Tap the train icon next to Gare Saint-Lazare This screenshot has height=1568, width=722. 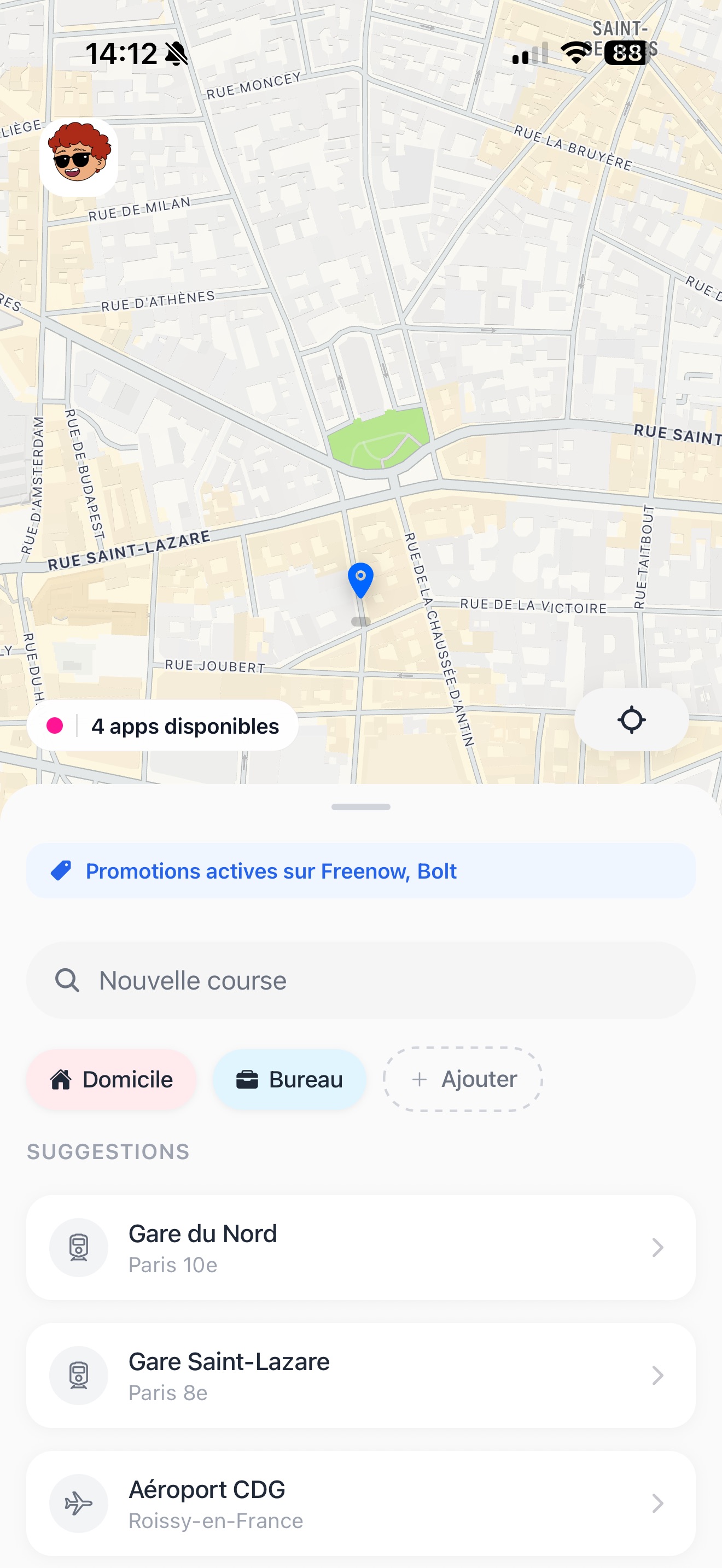[x=79, y=1376]
